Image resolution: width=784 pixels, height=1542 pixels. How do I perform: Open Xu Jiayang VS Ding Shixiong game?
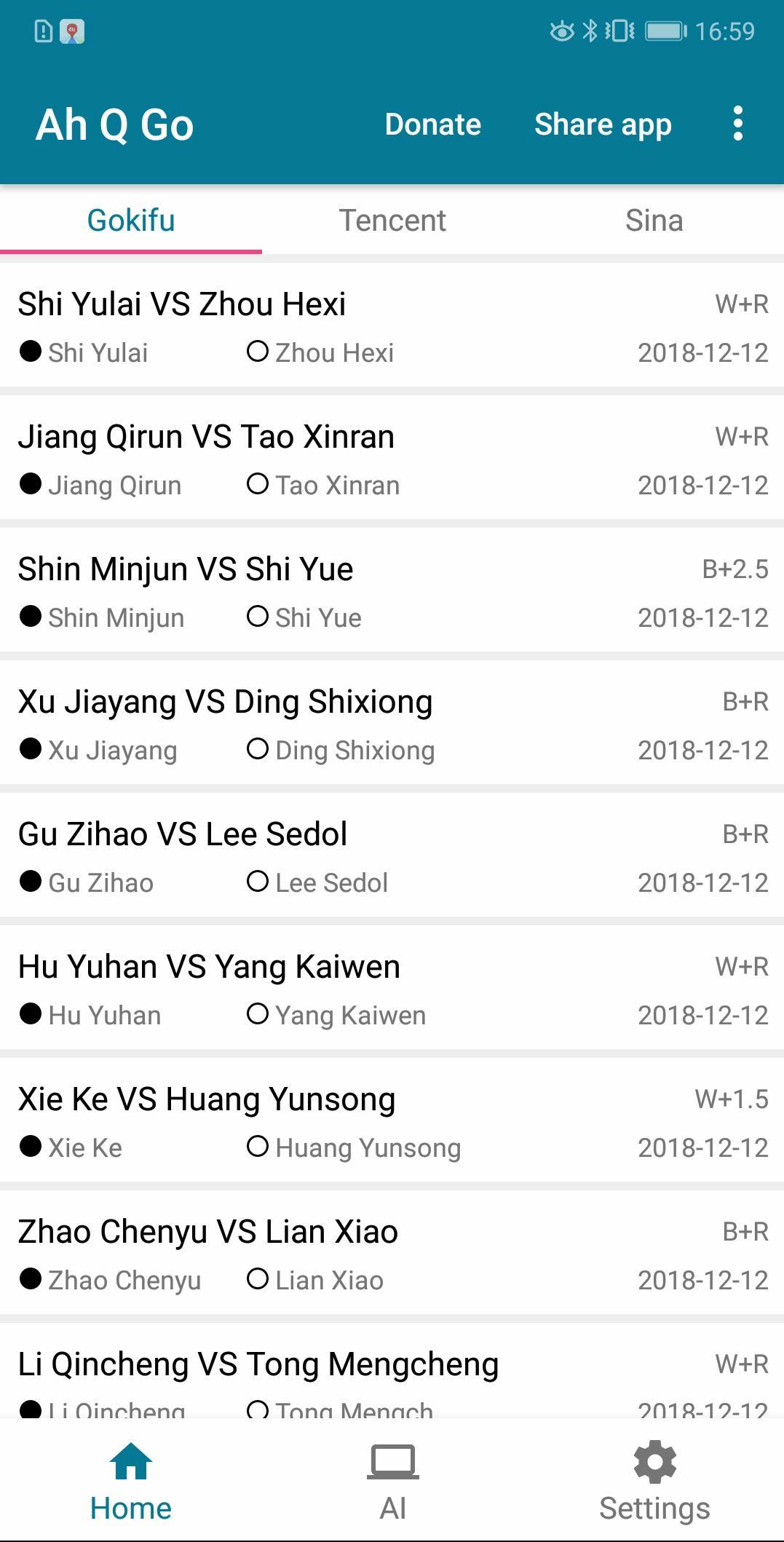tap(392, 723)
